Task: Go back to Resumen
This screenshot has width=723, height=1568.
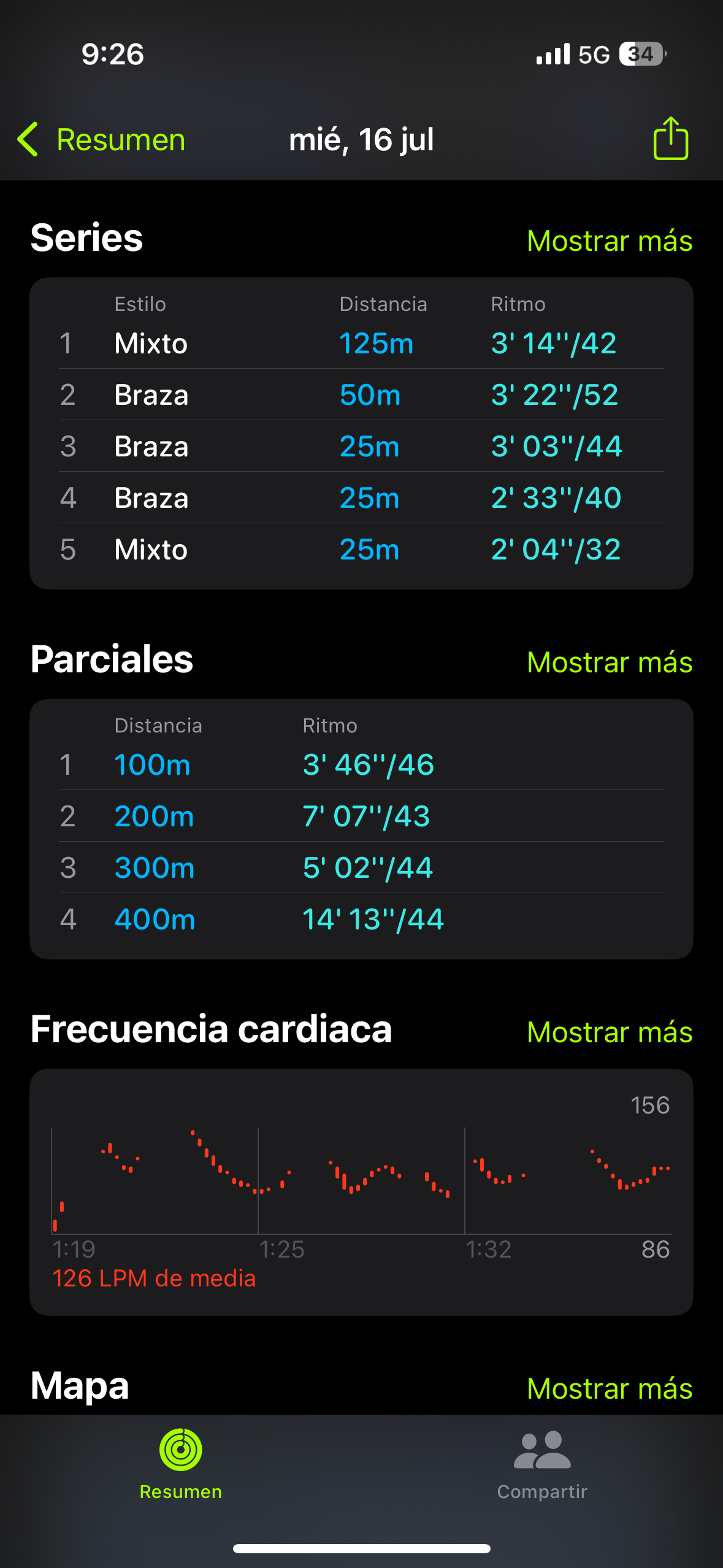Action: (102, 140)
